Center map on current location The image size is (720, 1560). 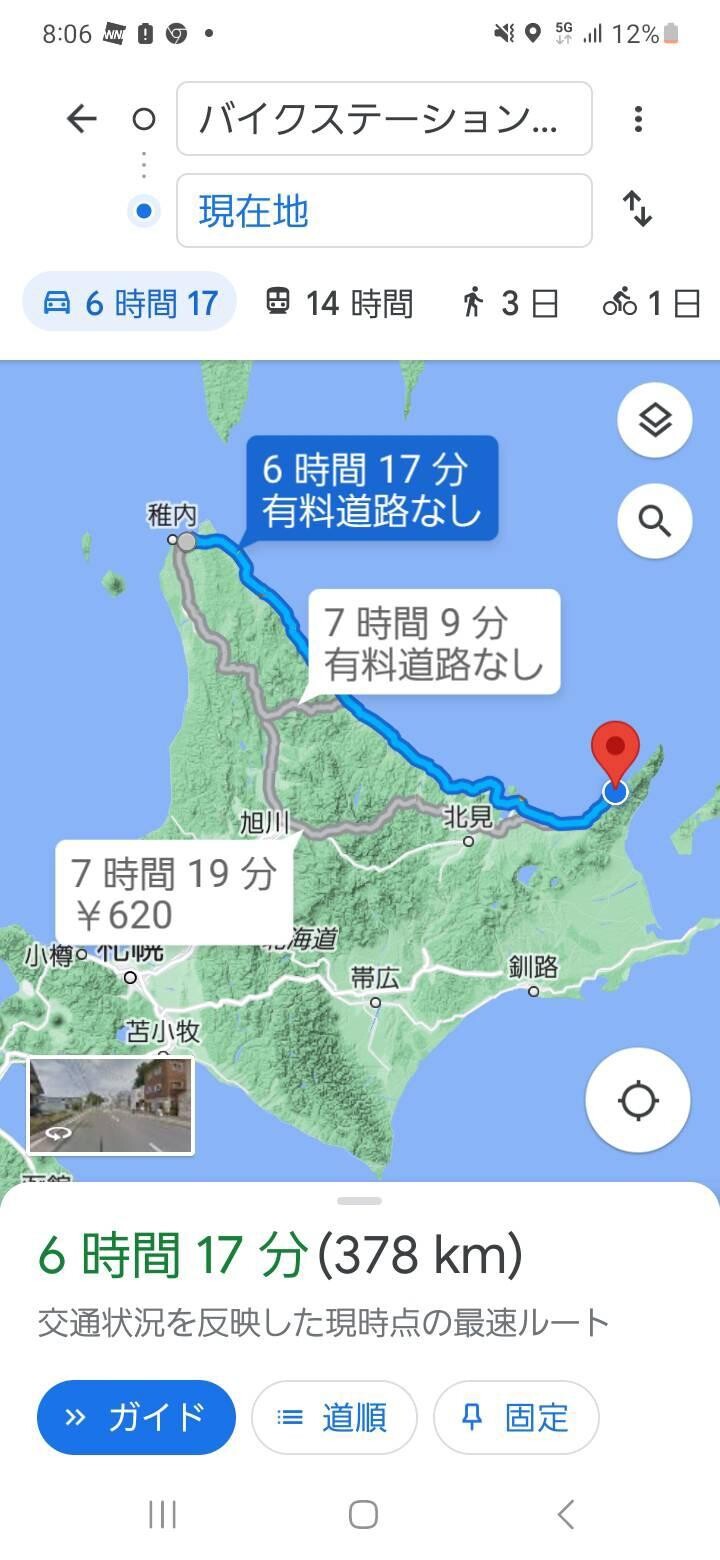(x=637, y=1099)
